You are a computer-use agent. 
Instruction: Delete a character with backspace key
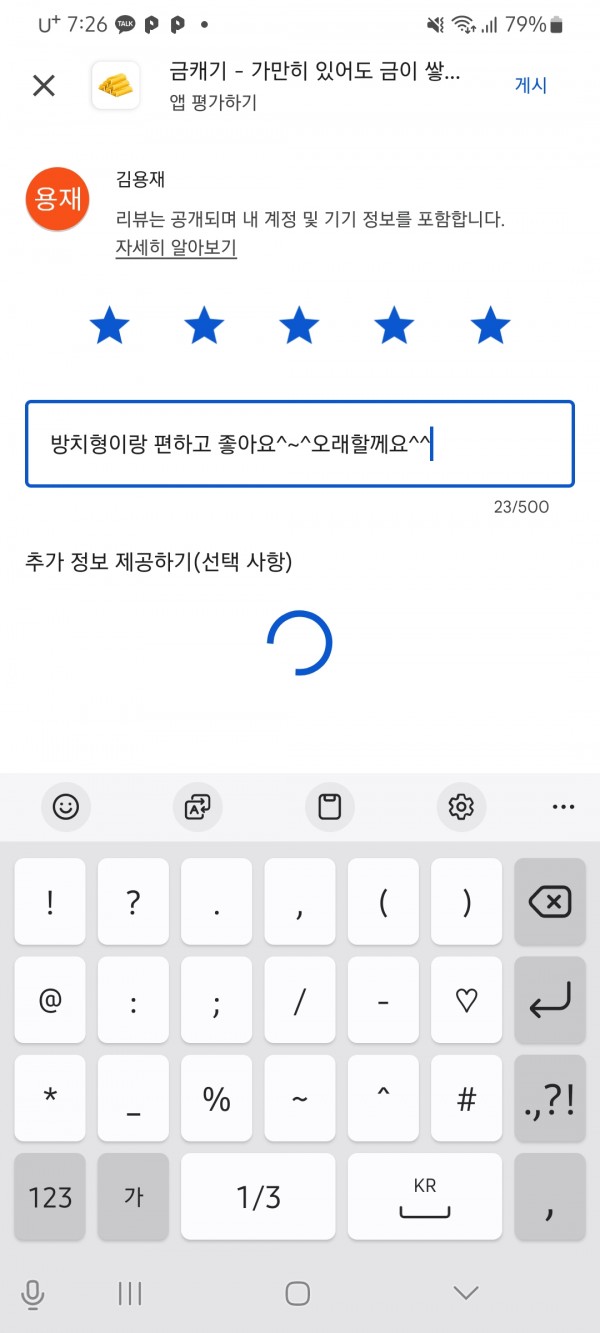point(549,903)
